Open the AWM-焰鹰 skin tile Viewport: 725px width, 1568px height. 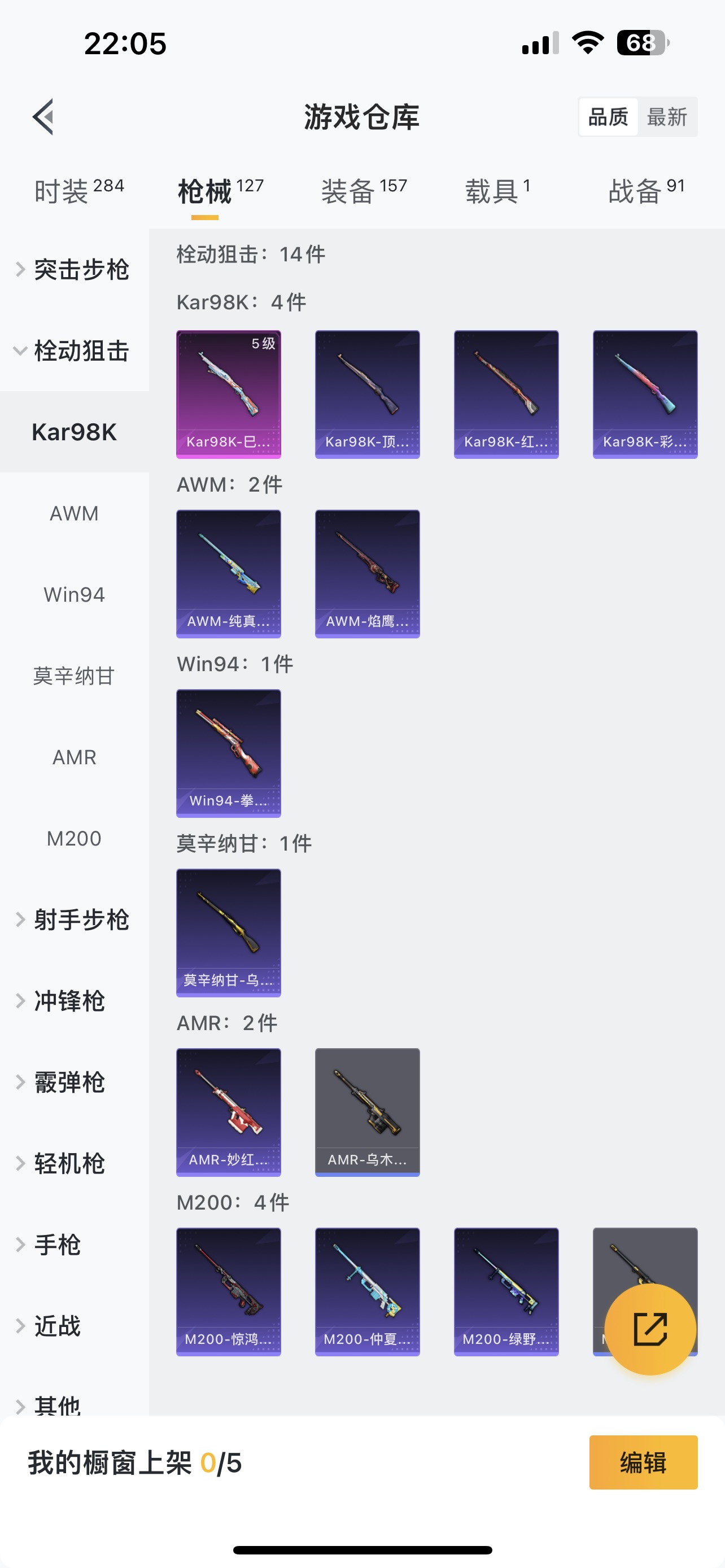[367, 573]
